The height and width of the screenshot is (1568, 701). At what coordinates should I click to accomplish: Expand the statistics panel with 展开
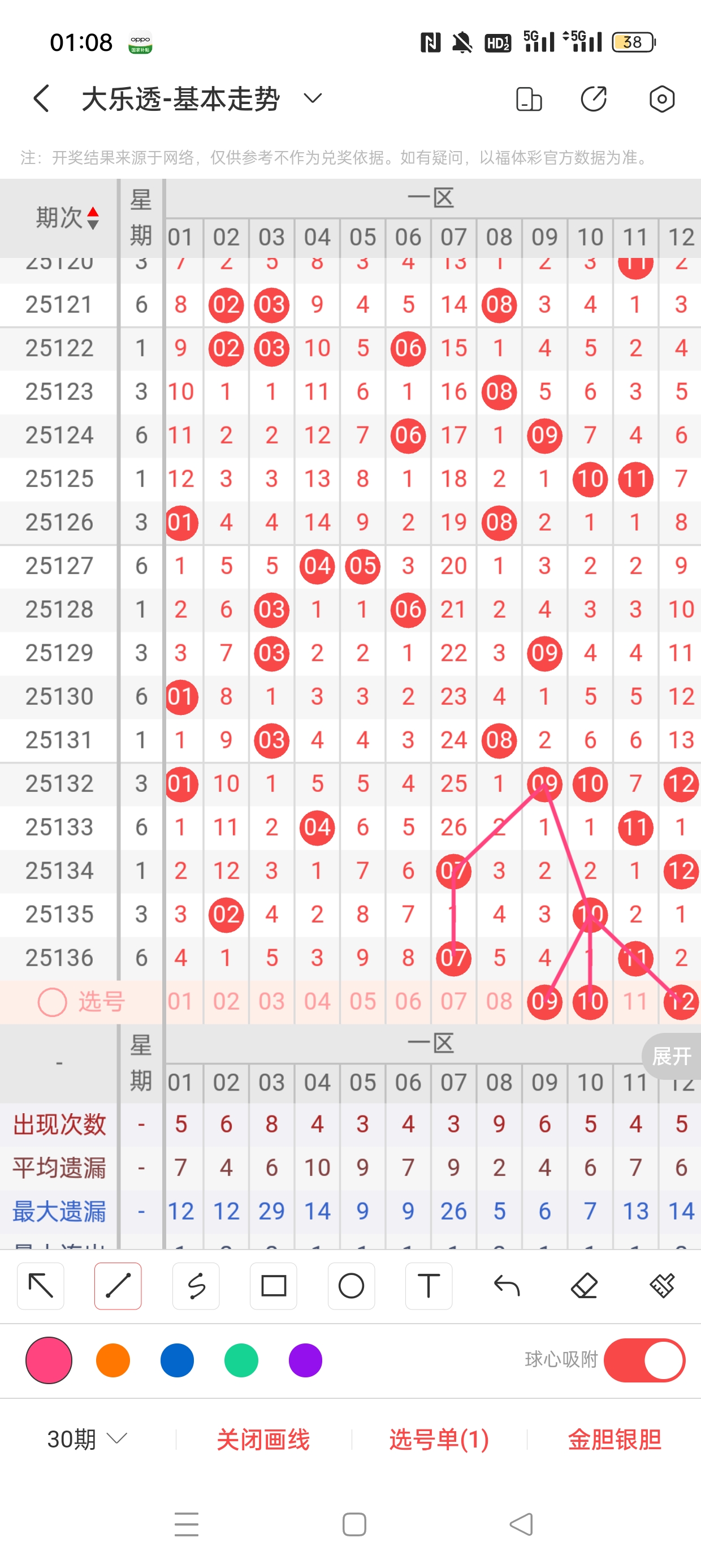click(671, 1056)
